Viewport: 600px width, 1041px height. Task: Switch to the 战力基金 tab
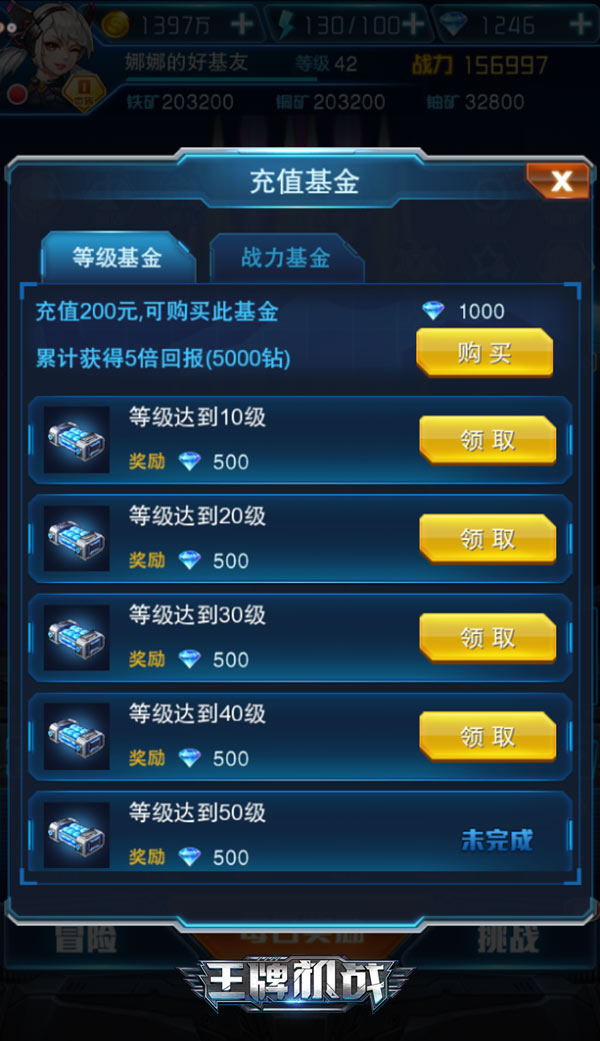click(x=285, y=258)
